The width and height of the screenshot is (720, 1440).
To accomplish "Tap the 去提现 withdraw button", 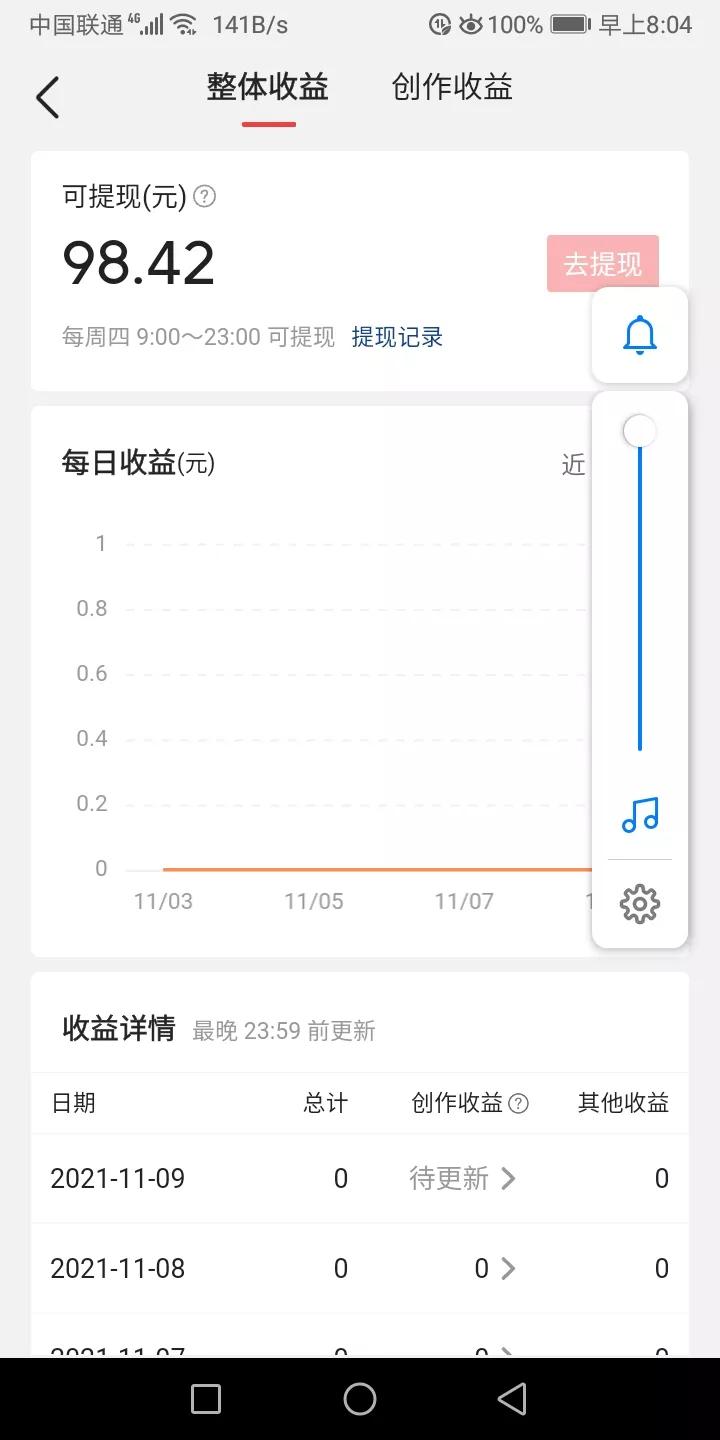I will tap(601, 262).
